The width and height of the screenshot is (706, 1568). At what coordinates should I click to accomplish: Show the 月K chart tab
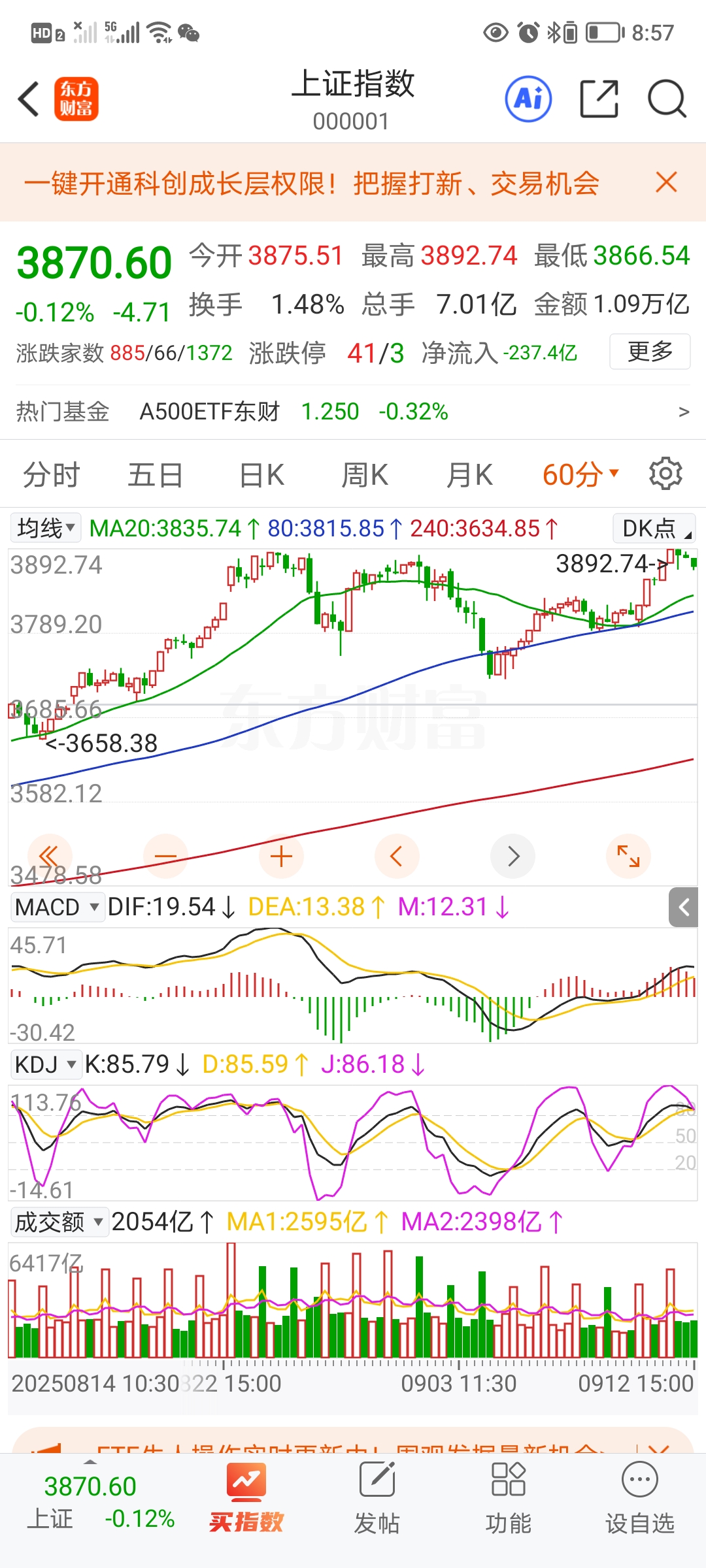(x=469, y=474)
